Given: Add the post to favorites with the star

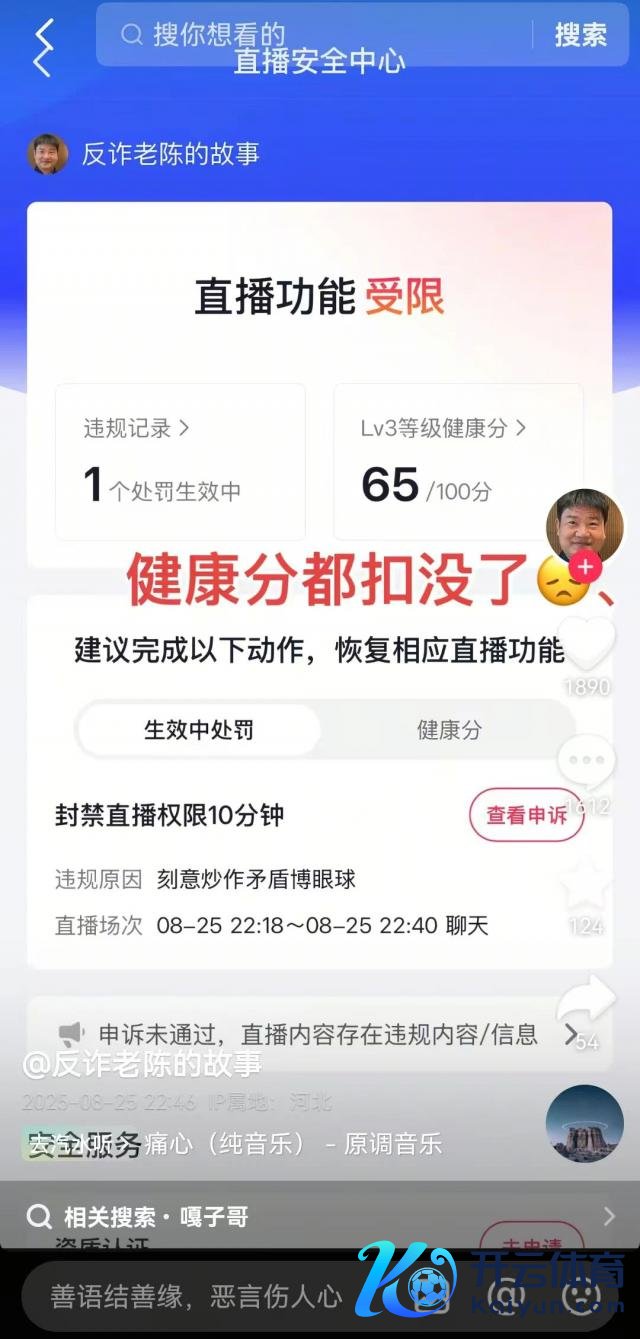Looking at the screenshot, I should pos(586,885).
